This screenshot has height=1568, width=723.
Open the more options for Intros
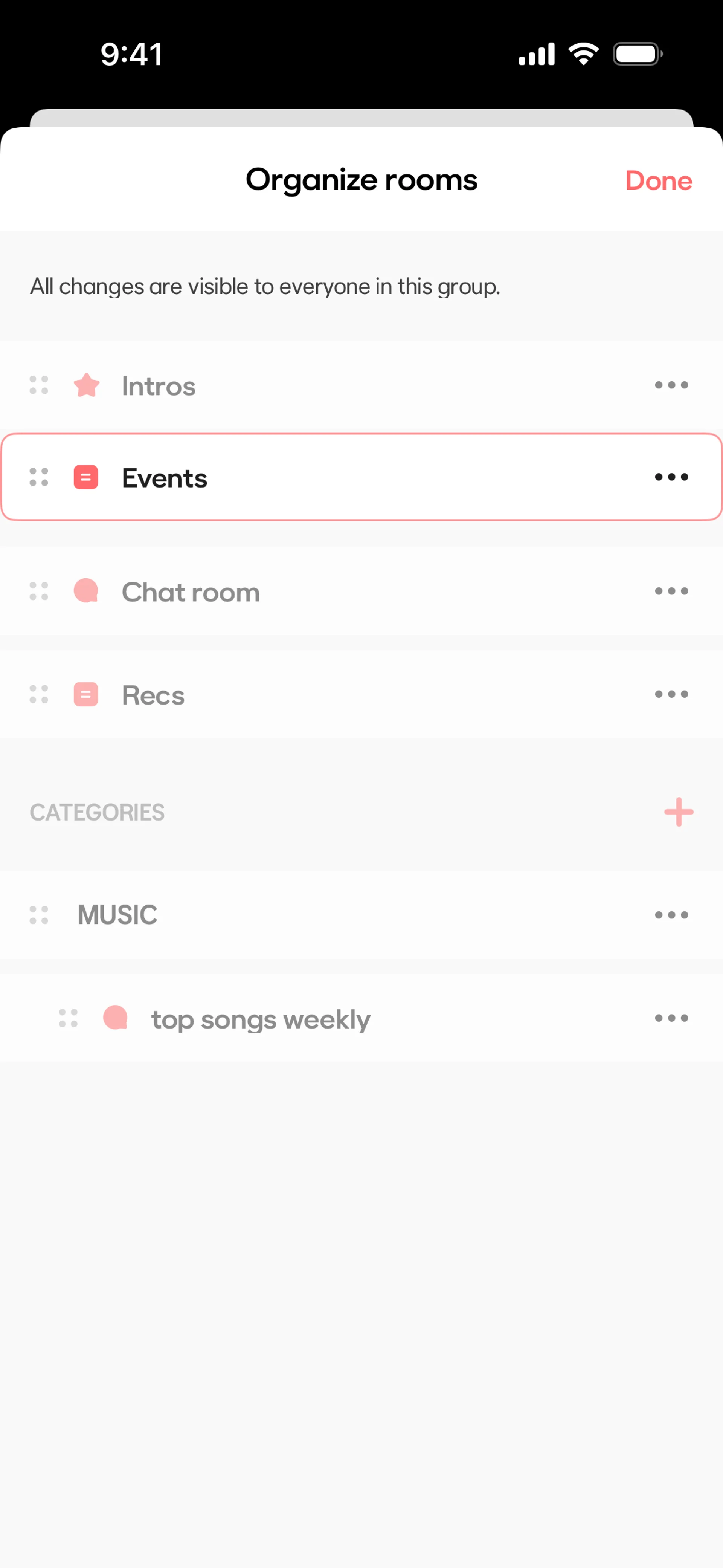click(671, 385)
